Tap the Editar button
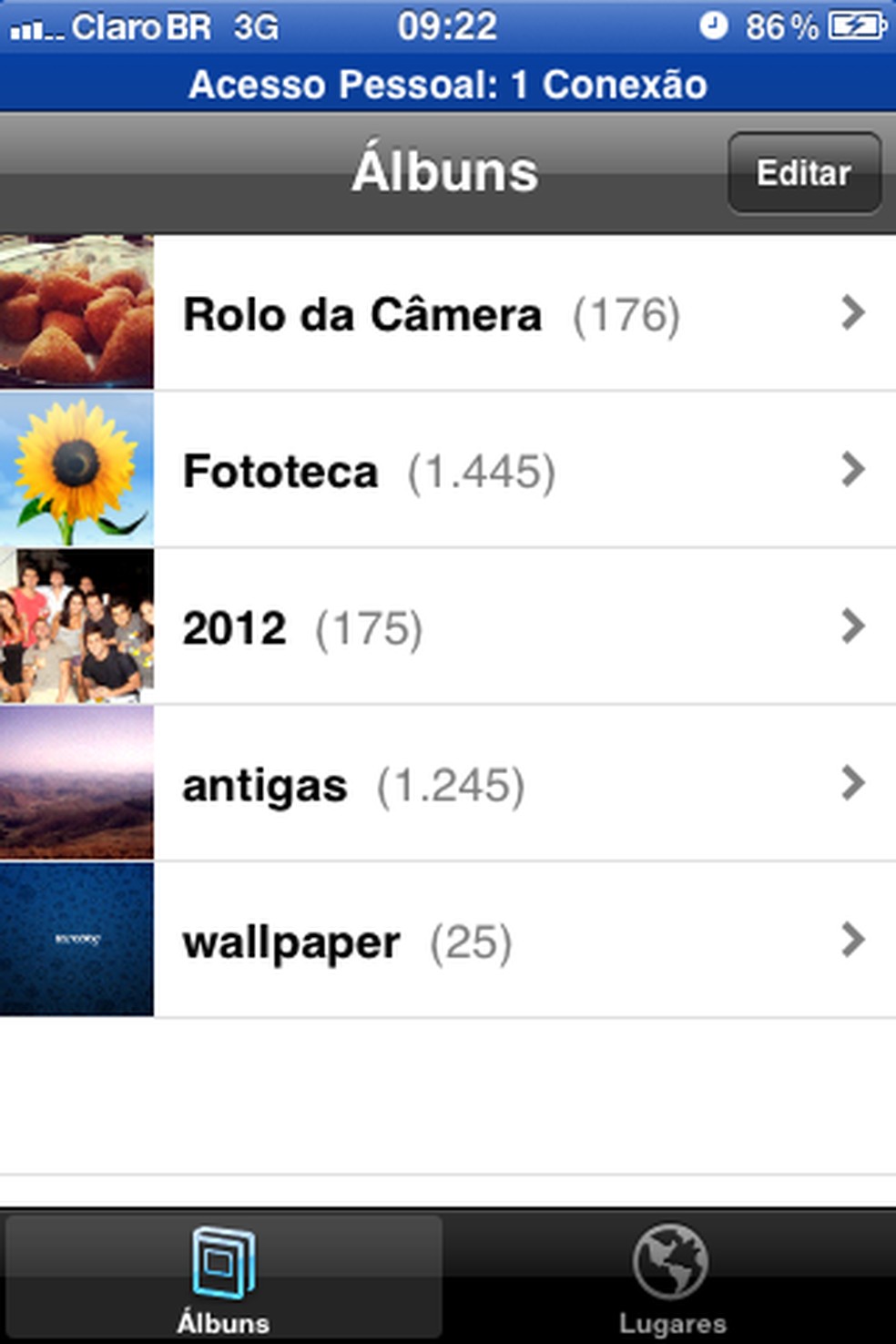The width and height of the screenshot is (896, 1344). (x=803, y=173)
